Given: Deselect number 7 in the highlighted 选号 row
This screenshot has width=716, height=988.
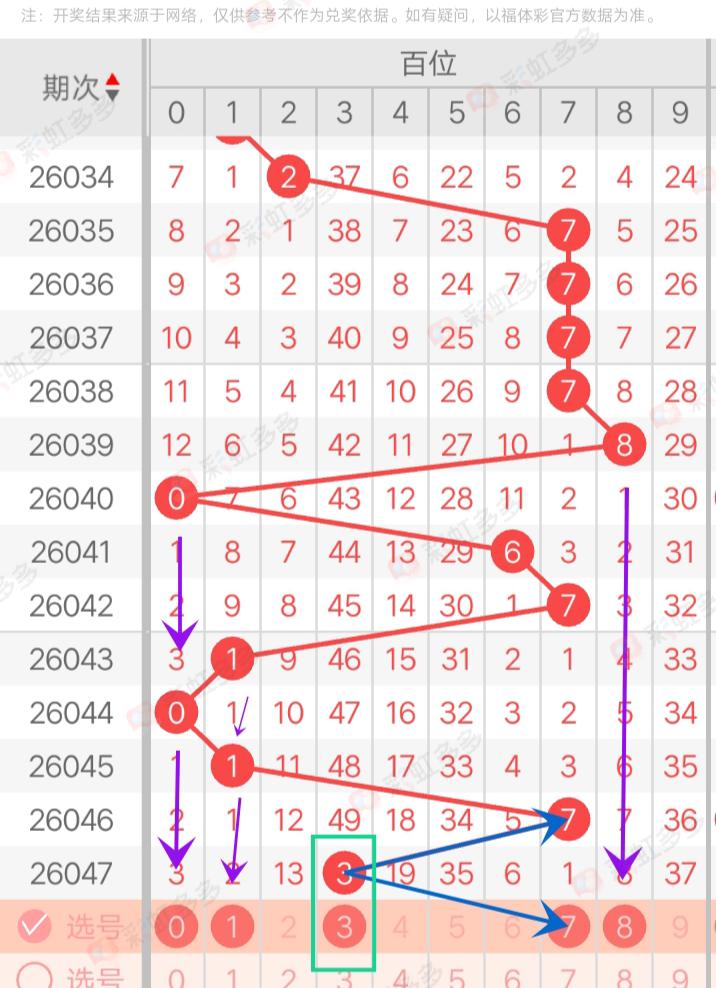Looking at the screenshot, I should coord(568,927).
